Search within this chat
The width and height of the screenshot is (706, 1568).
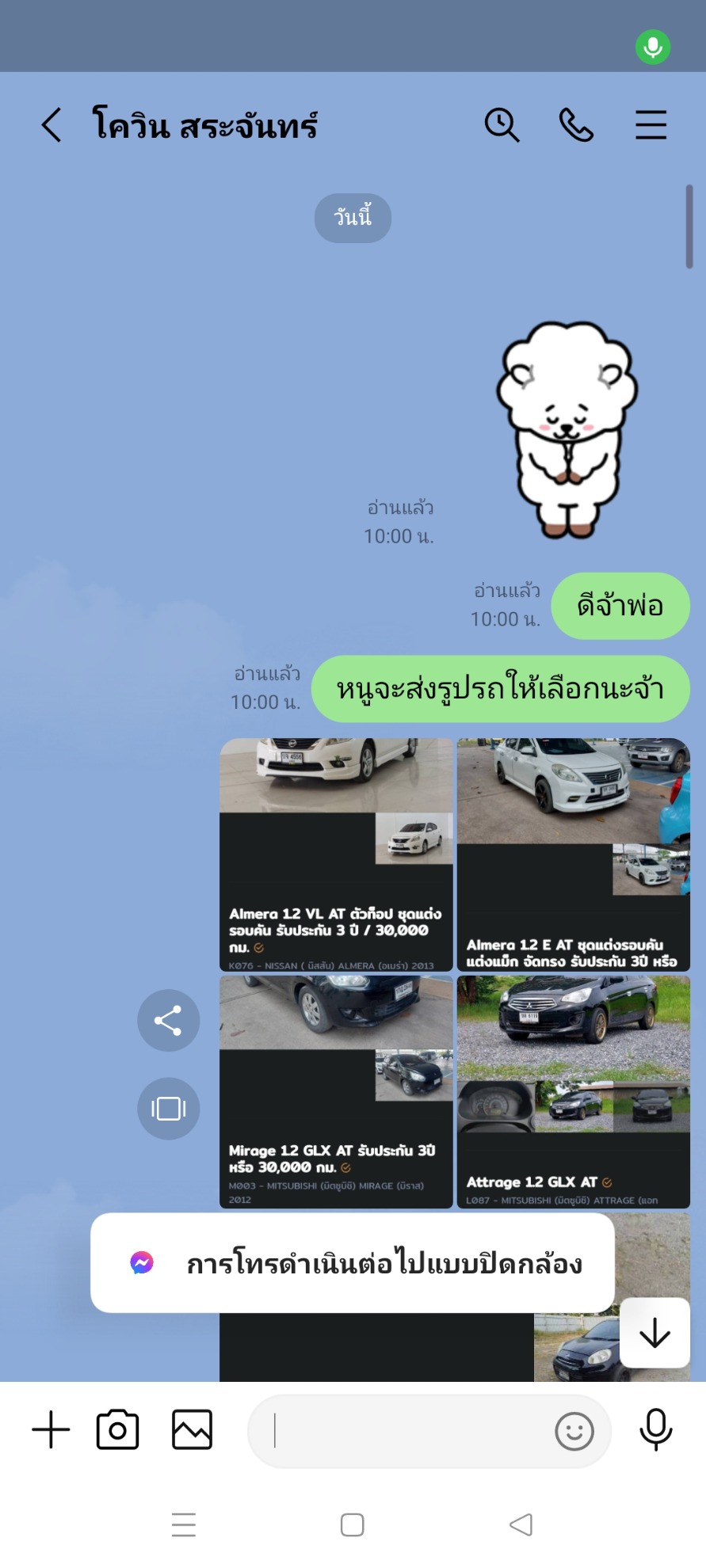click(x=502, y=125)
